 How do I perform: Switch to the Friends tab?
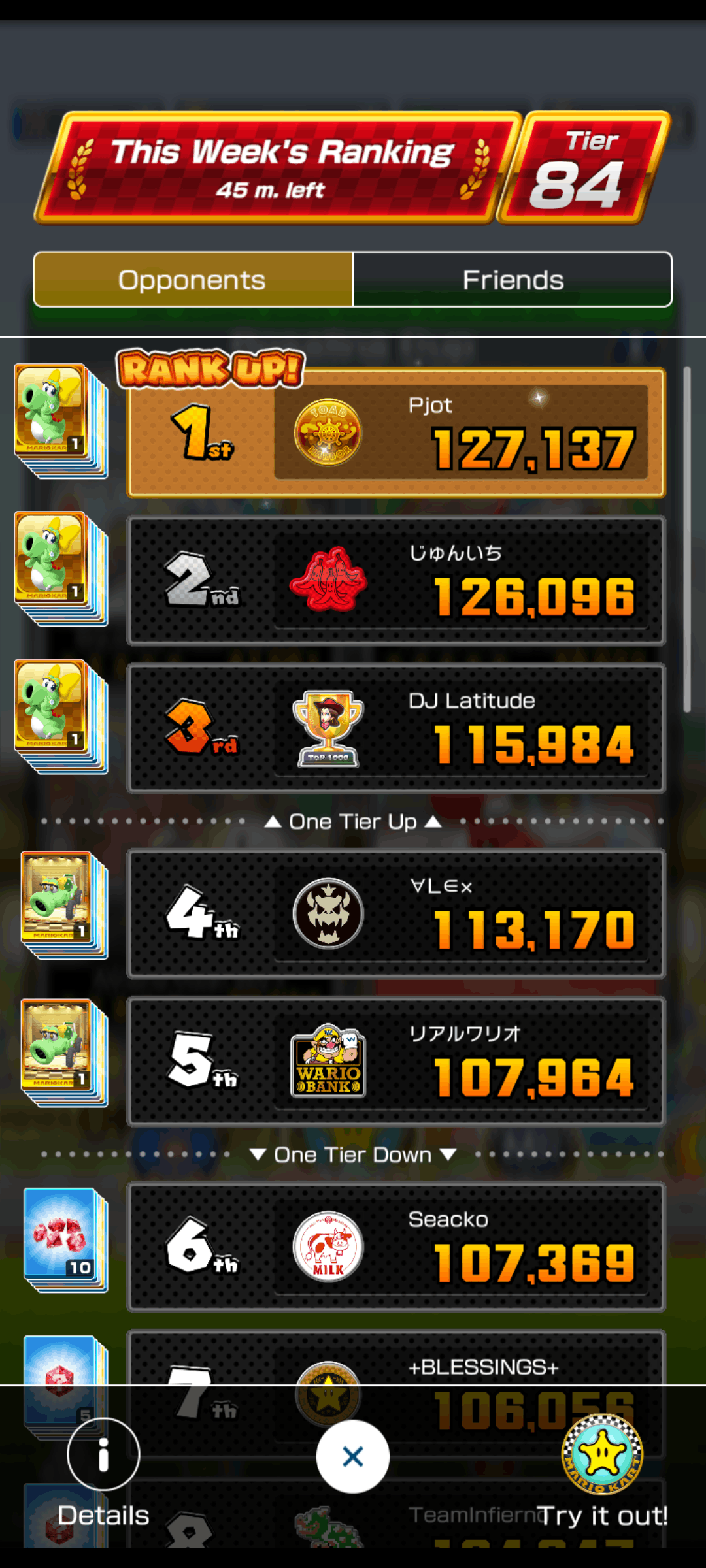(513, 280)
